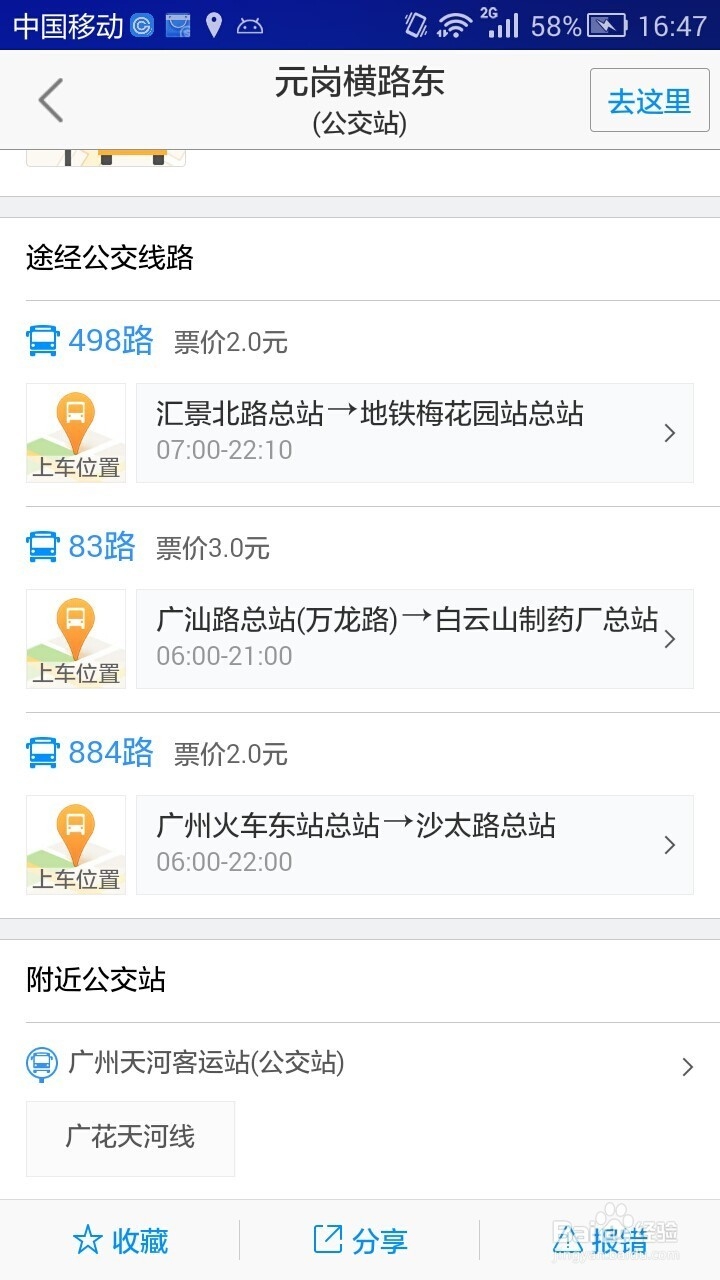Open 广州天河客运站(公交站) via its chevron
Image resolution: width=720 pixels, height=1280 pixels.
(686, 1064)
